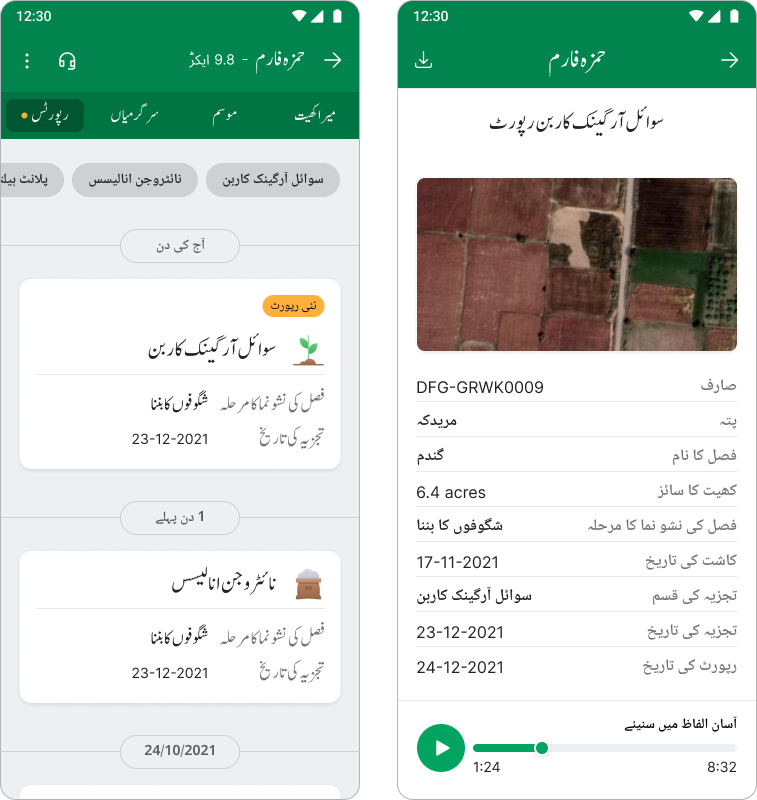Tap the headset support icon
This screenshot has width=757, height=800.
pyautogui.click(x=67, y=61)
